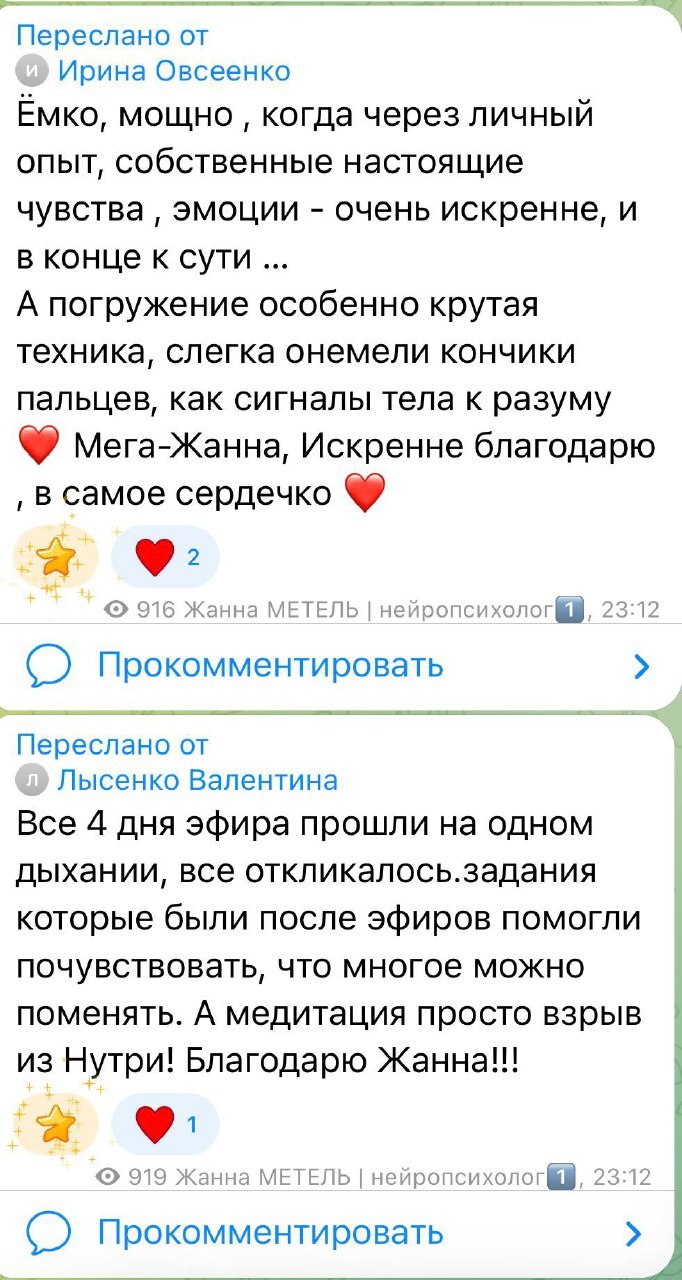Open comments under Ирина Овсеенко's forwarded post
This screenshot has width=682, height=1280.
click(270, 666)
